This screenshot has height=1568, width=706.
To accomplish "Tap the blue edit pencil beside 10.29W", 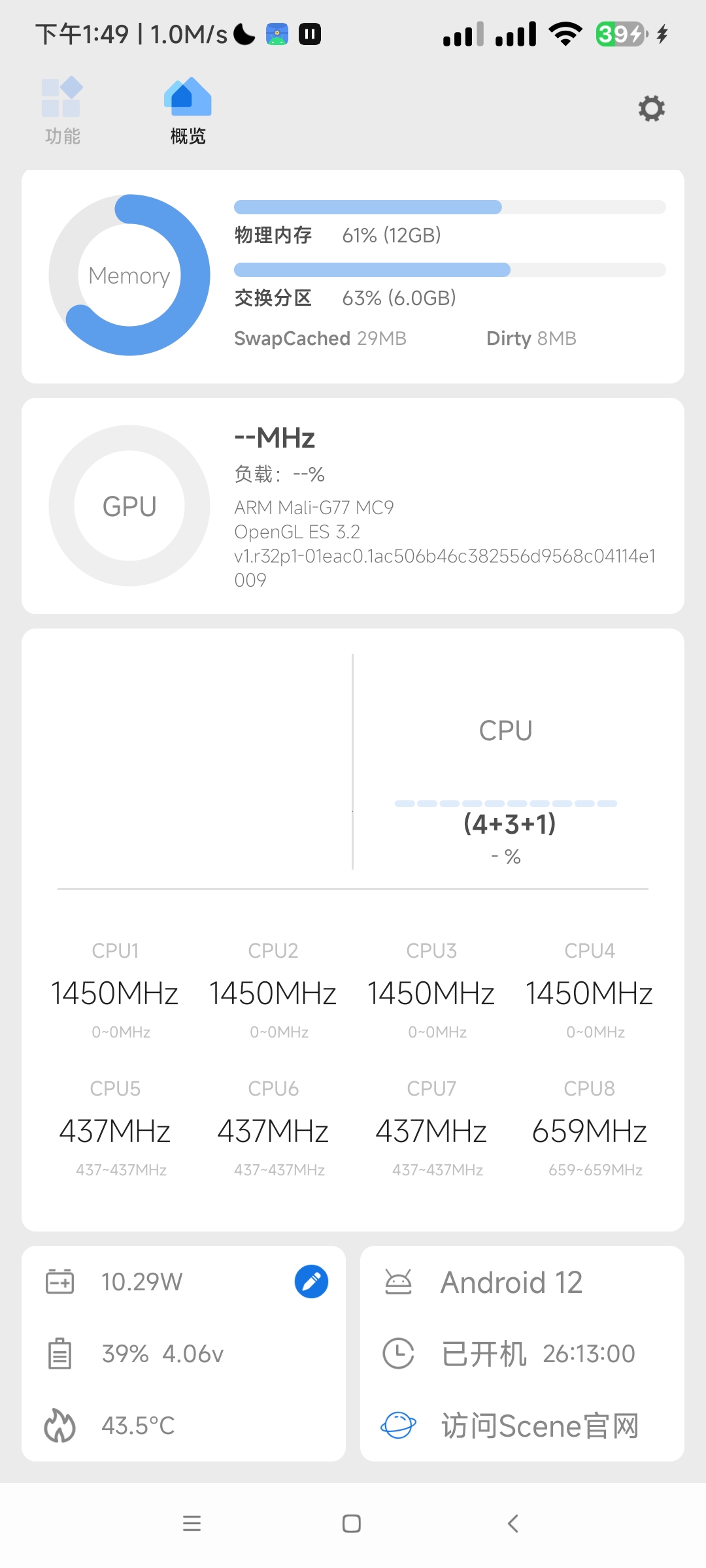I will point(311,1281).
